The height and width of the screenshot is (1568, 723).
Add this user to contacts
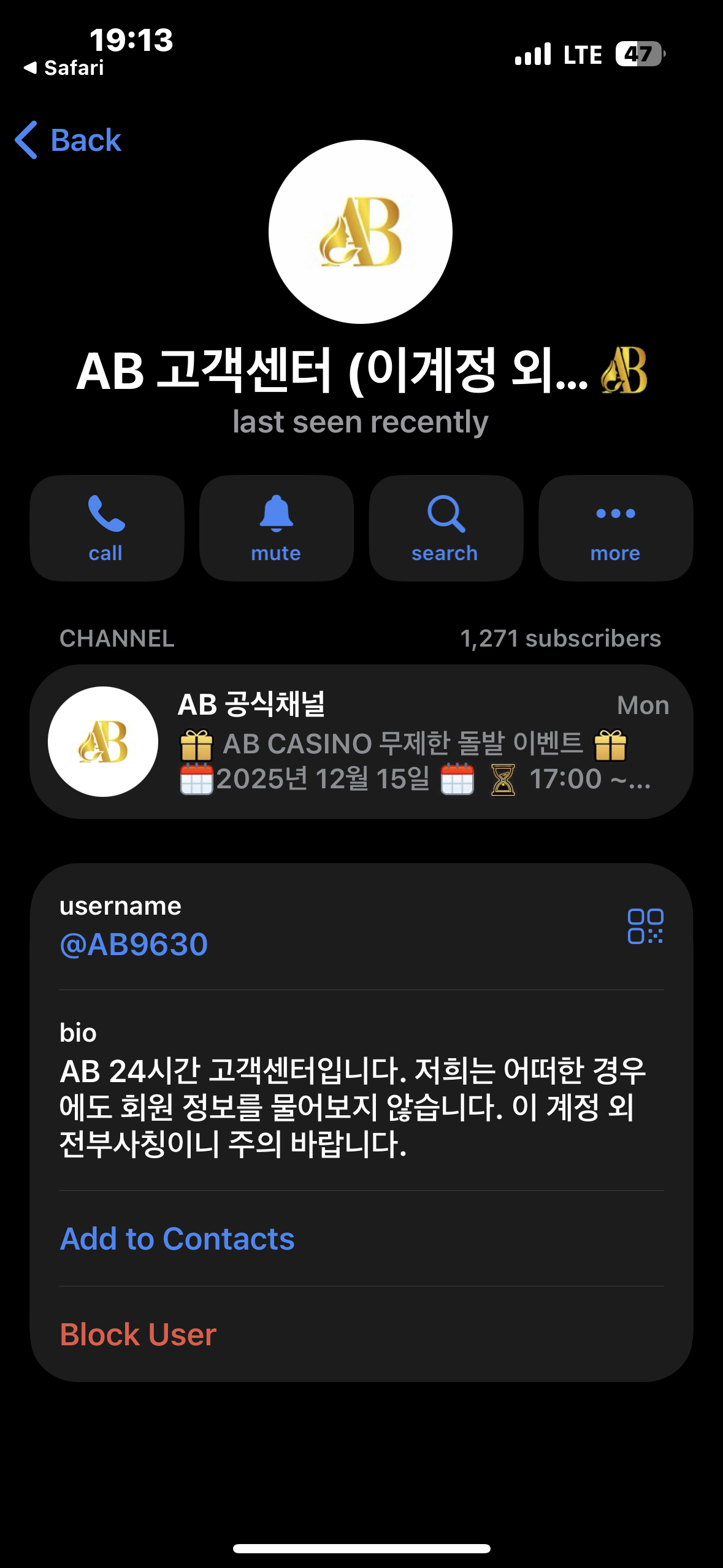coord(177,1239)
